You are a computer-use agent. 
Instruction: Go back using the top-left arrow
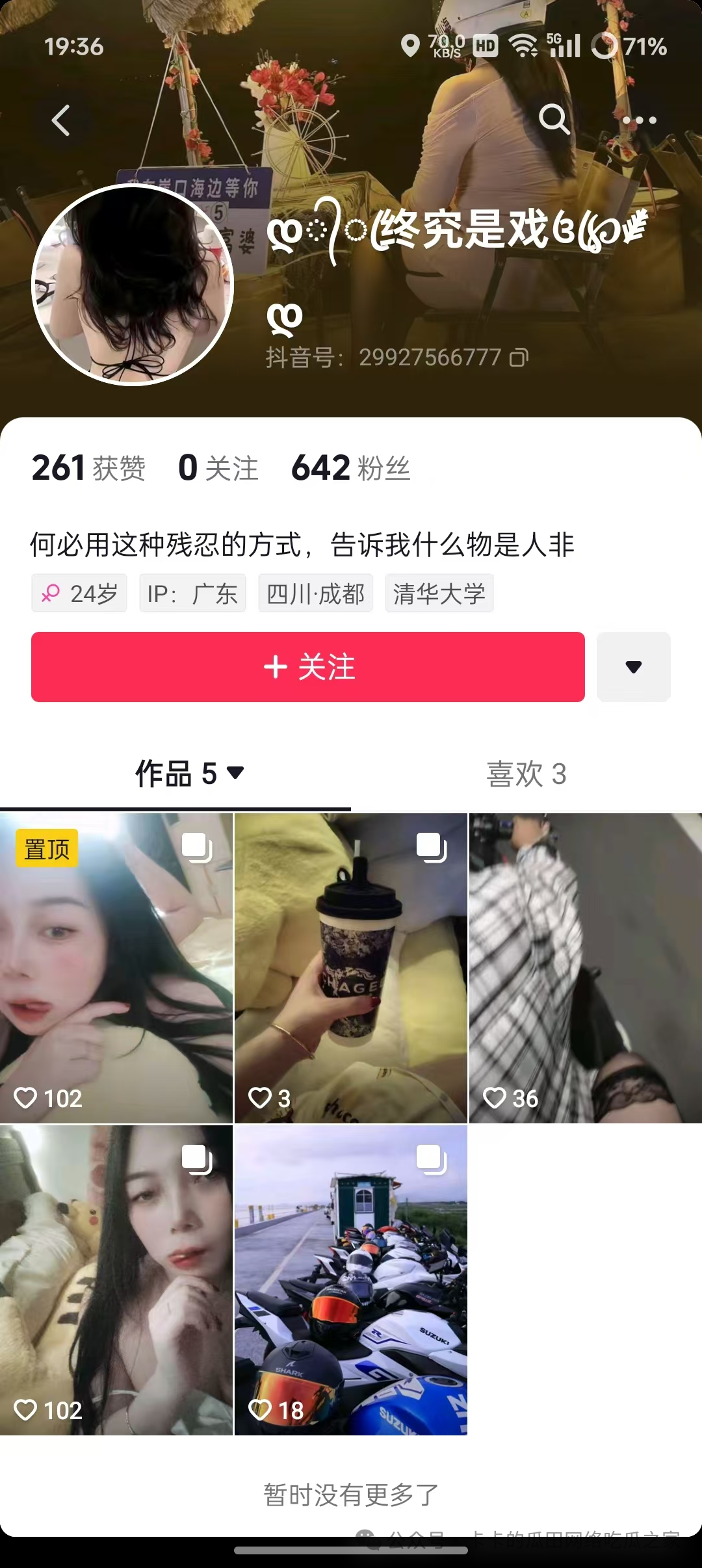pyautogui.click(x=61, y=120)
